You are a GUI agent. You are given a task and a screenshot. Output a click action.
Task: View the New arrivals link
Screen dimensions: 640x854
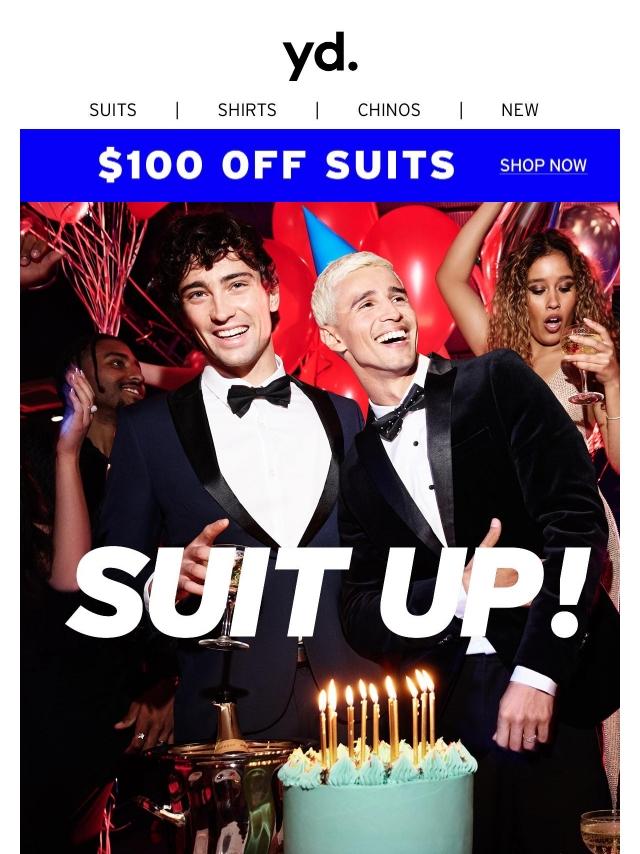click(520, 110)
